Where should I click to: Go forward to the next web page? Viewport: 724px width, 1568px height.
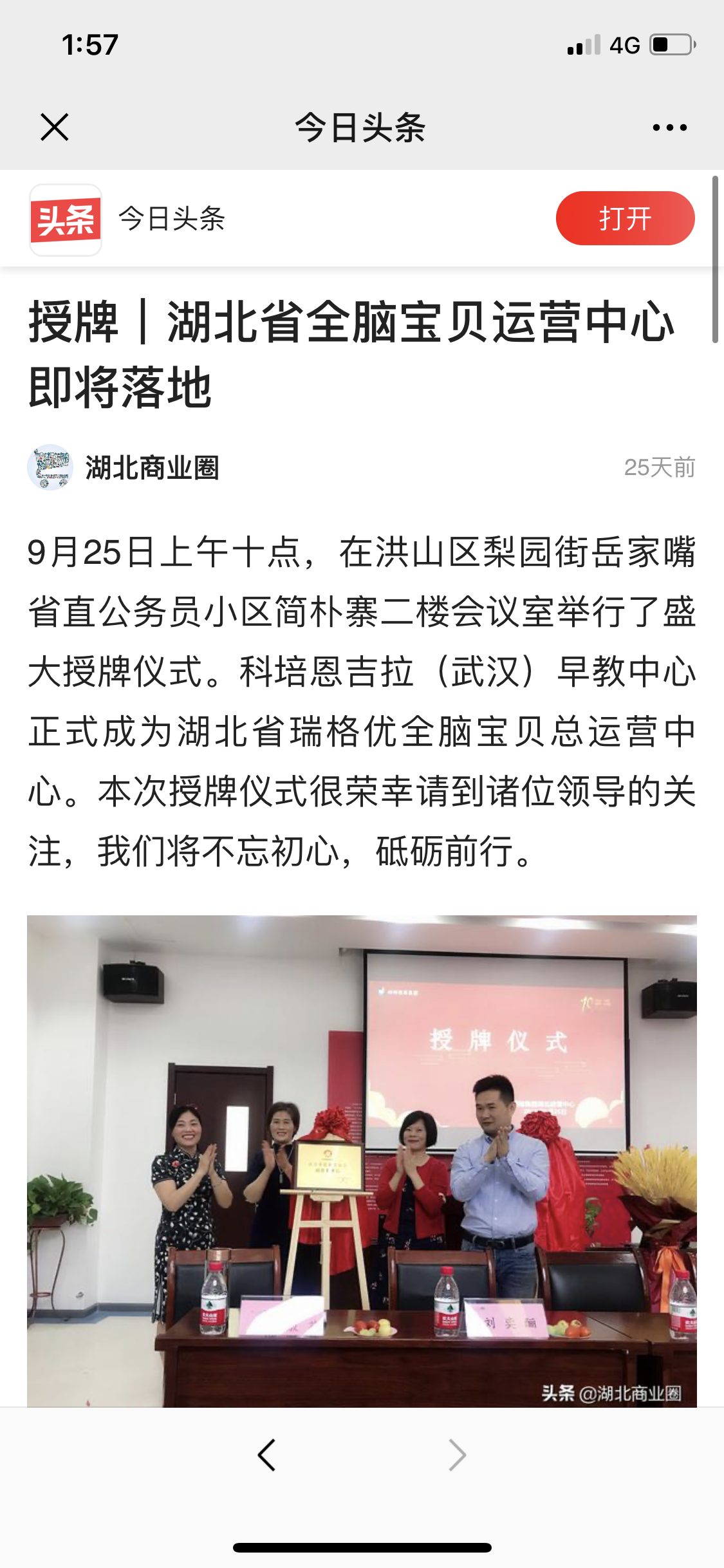click(x=457, y=1455)
